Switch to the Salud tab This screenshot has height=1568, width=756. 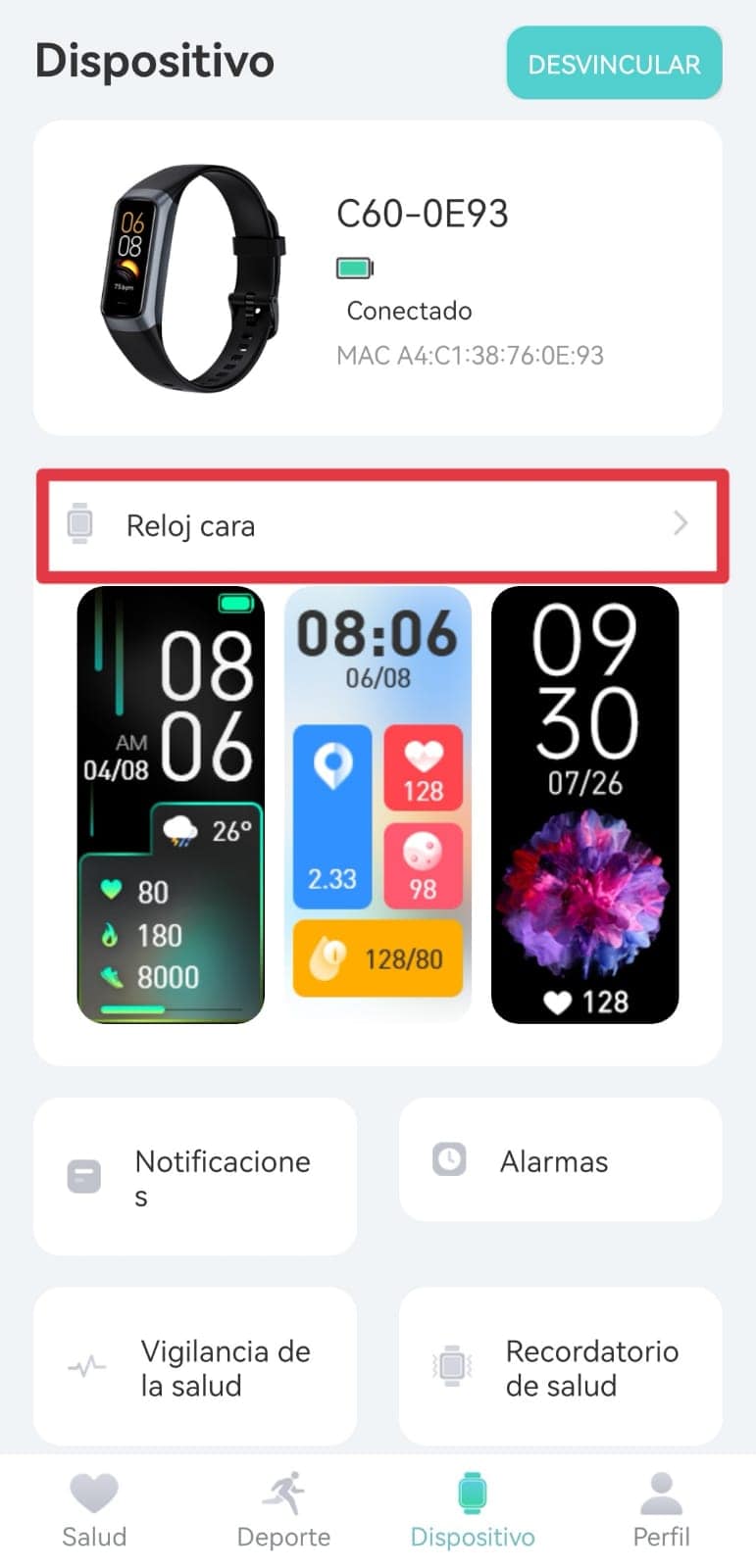(94, 1511)
